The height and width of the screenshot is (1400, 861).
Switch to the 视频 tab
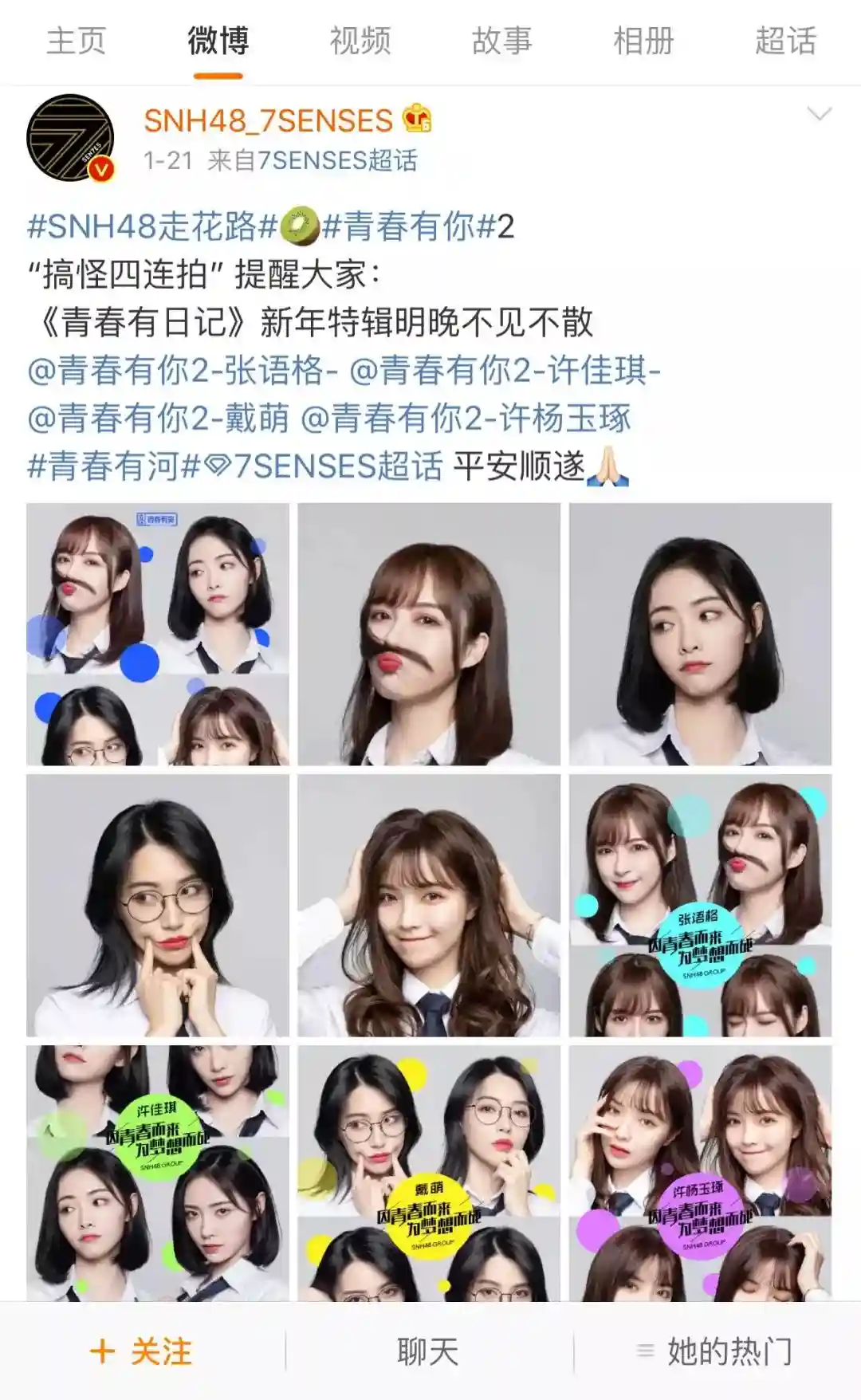[360, 41]
